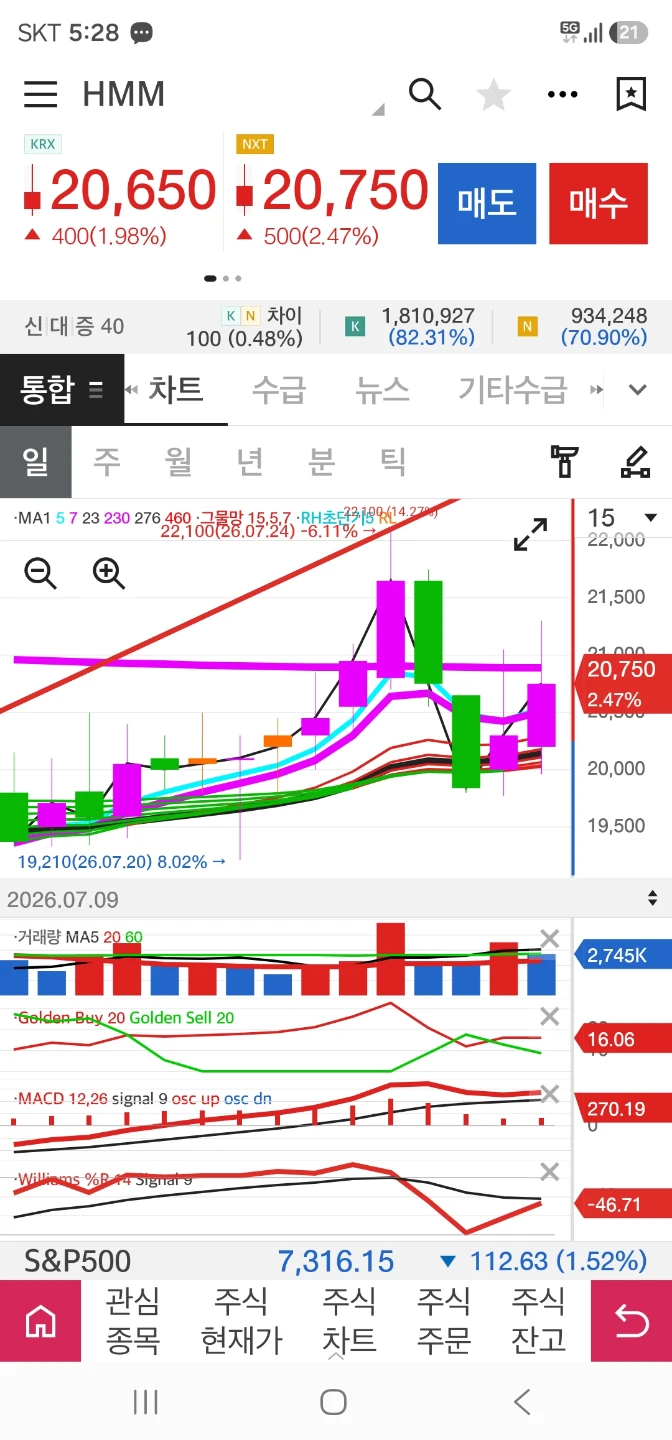Image resolution: width=672 pixels, height=1440 pixels.
Task: Tap the blue 매도 sell button
Action: click(x=487, y=203)
